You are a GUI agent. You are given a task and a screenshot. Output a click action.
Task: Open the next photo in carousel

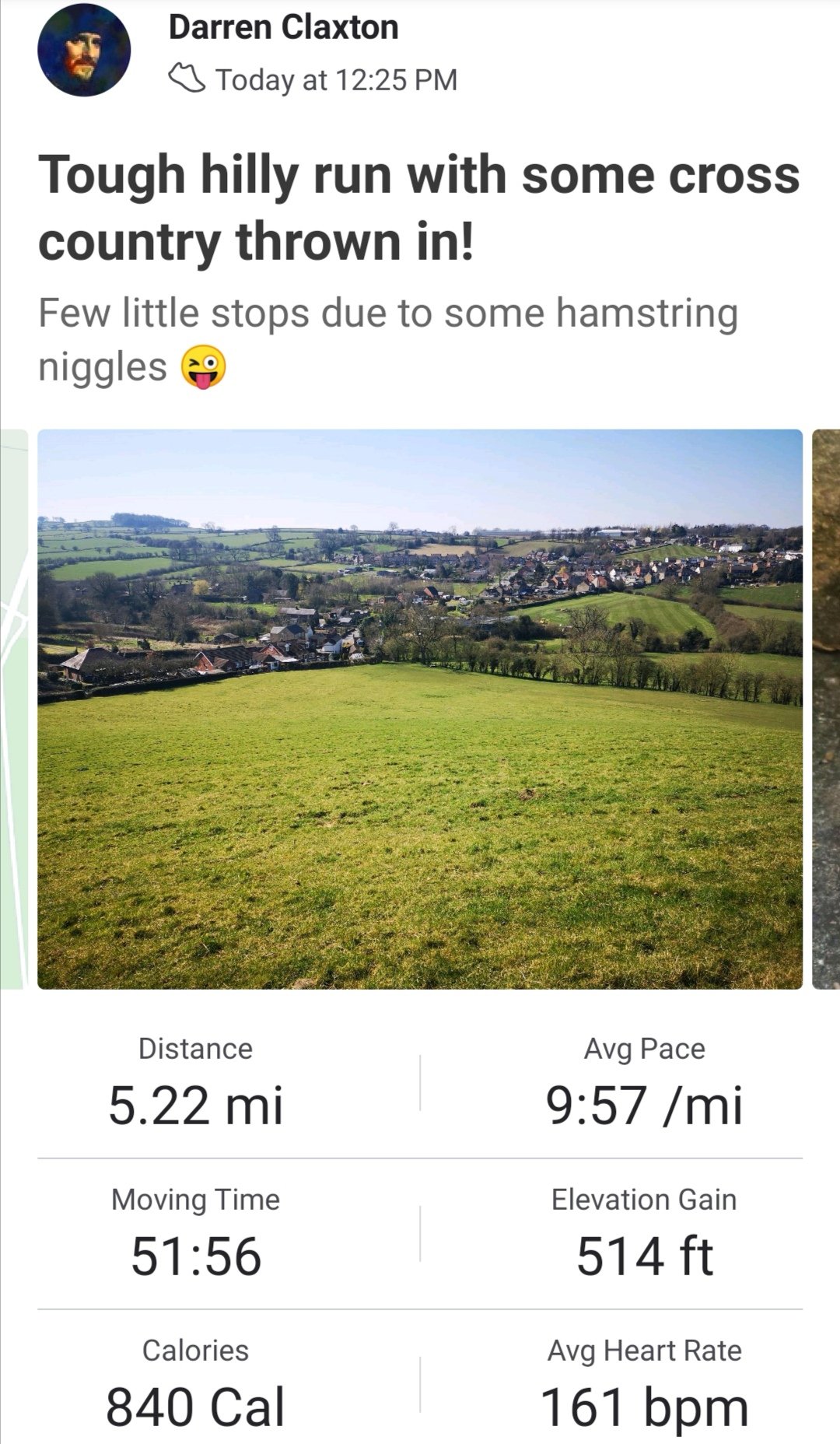[x=826, y=708]
